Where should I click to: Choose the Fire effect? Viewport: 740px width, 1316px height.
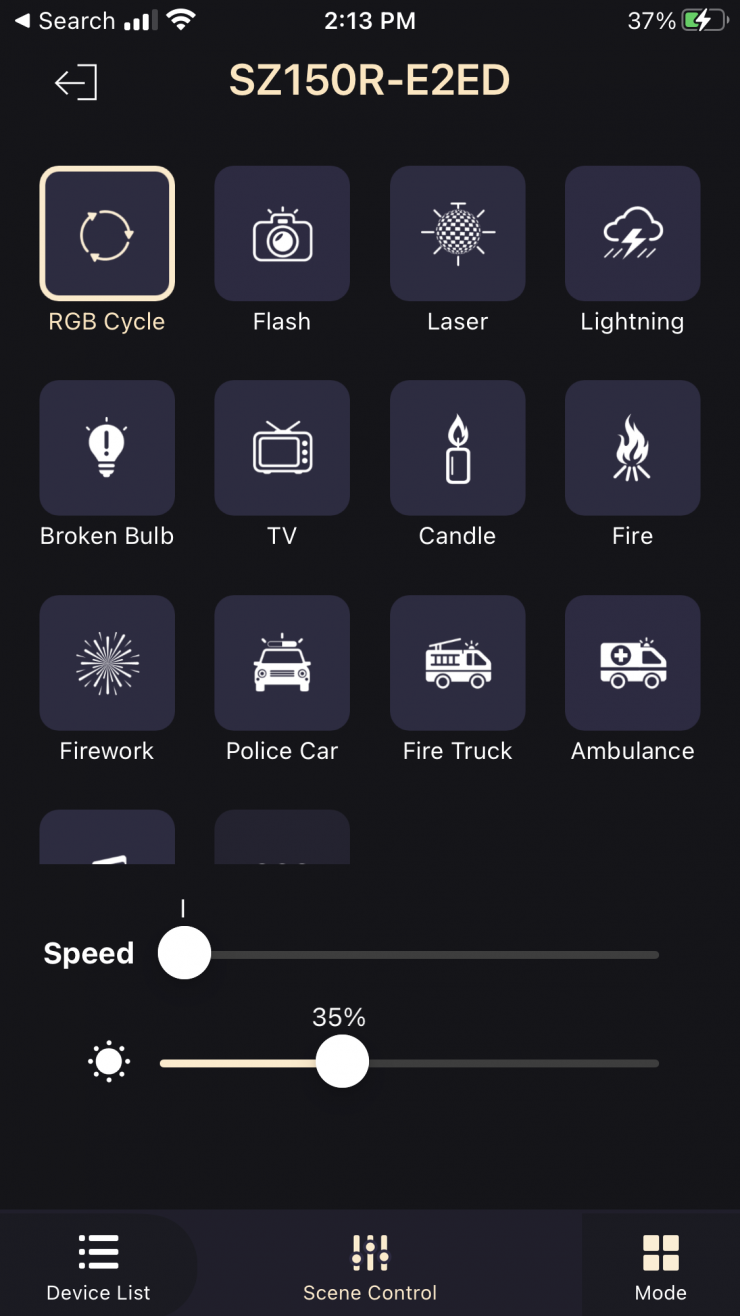pyautogui.click(x=632, y=448)
